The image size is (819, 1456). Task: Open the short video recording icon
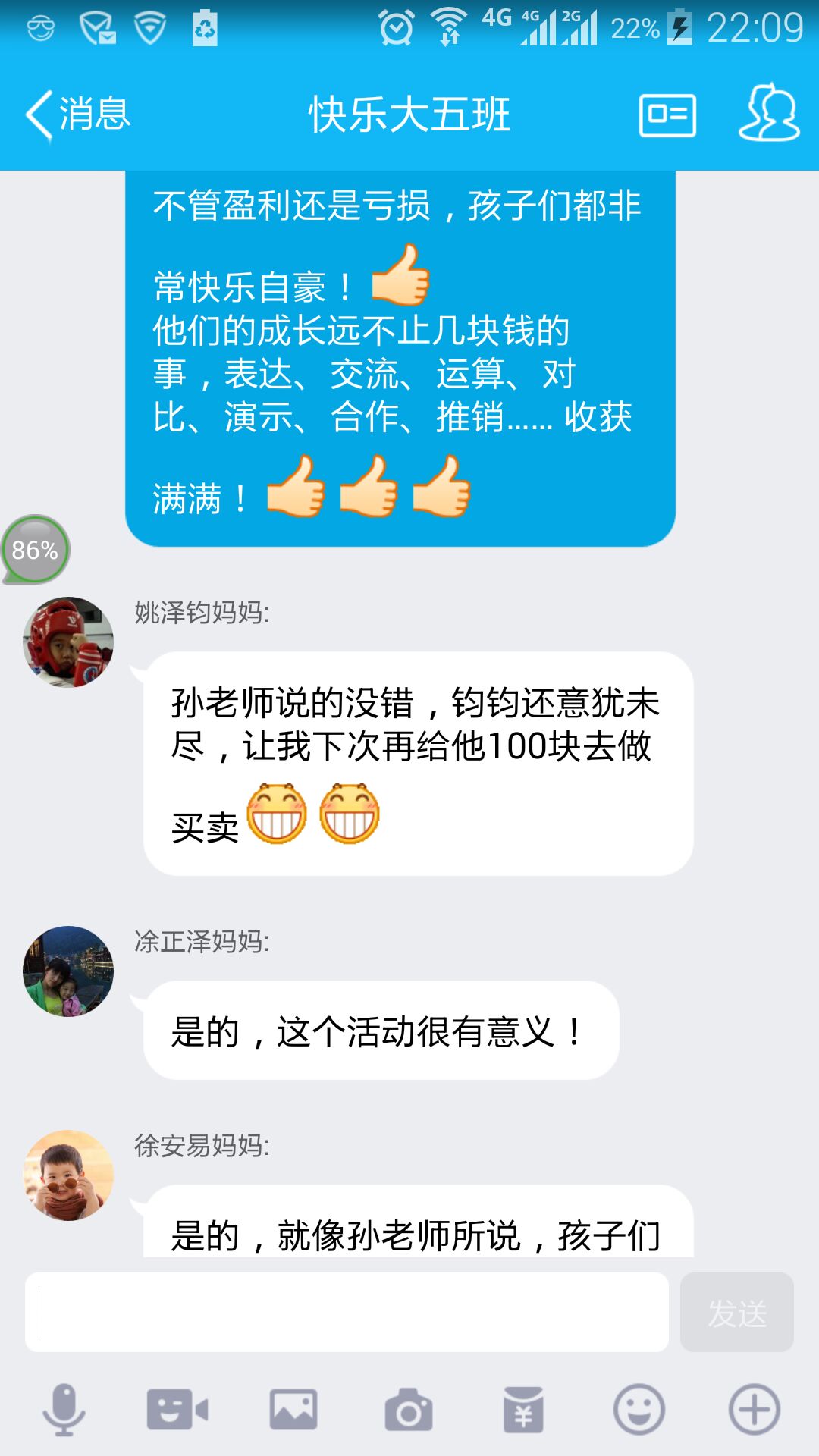(177, 1410)
